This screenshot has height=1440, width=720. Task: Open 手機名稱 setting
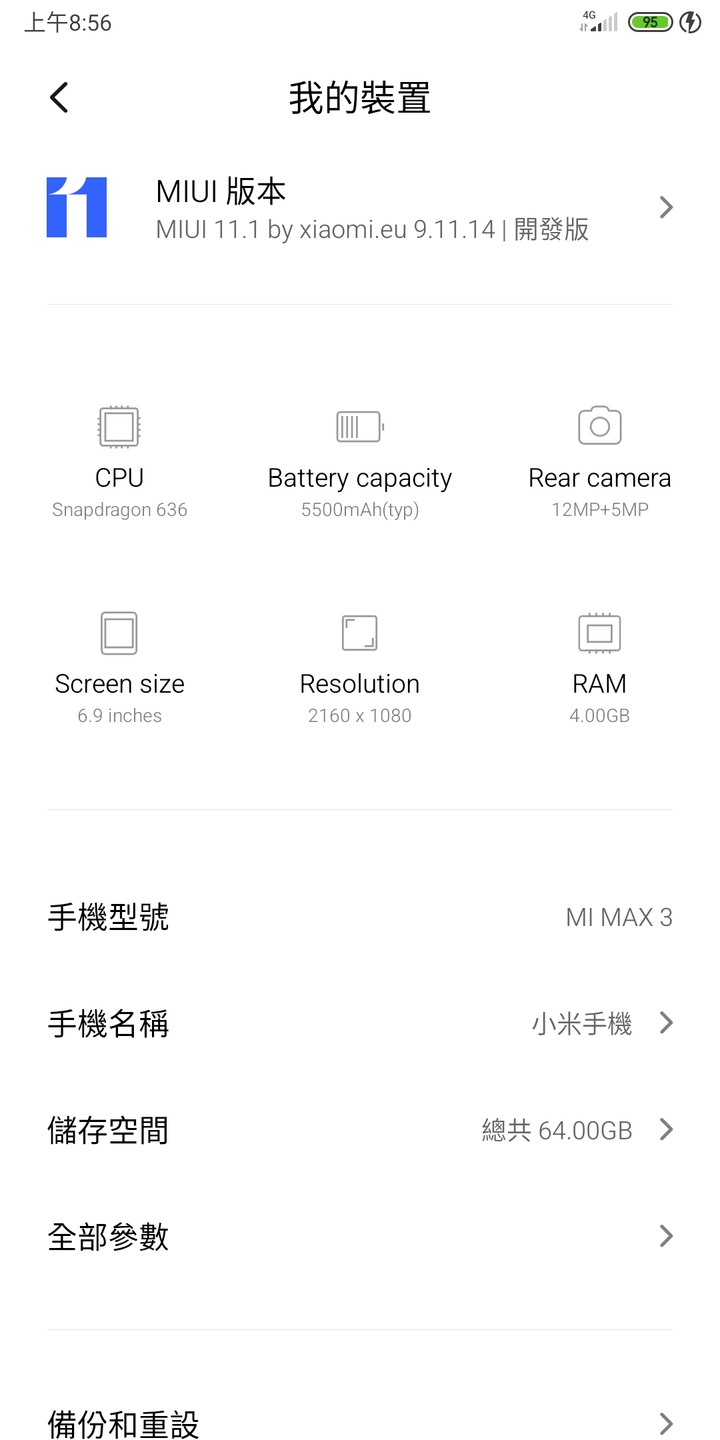tap(360, 1023)
